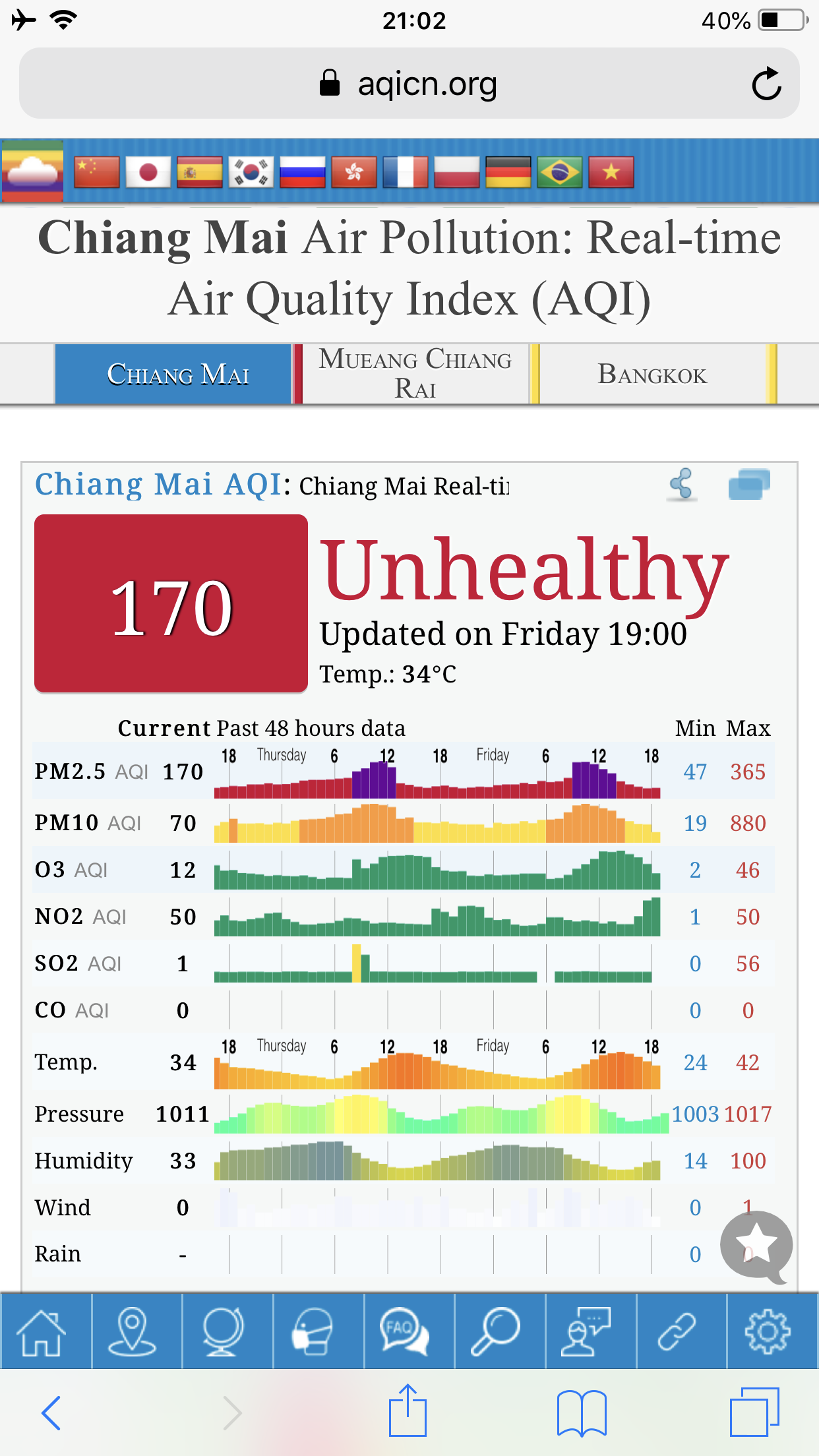Screen dimensions: 819x1456
Task: Go to the home icon
Action: tap(42, 1332)
